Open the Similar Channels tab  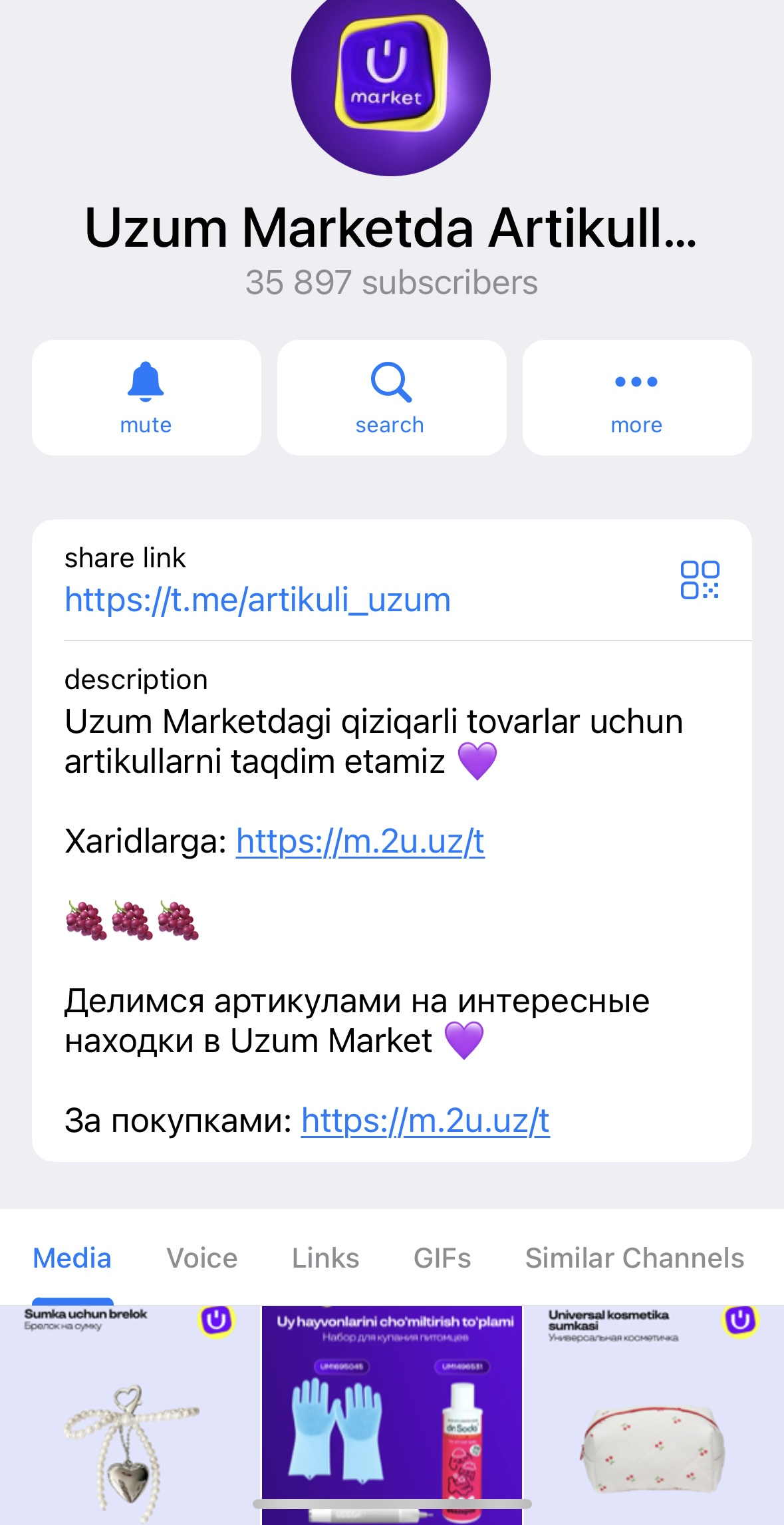(x=634, y=1257)
